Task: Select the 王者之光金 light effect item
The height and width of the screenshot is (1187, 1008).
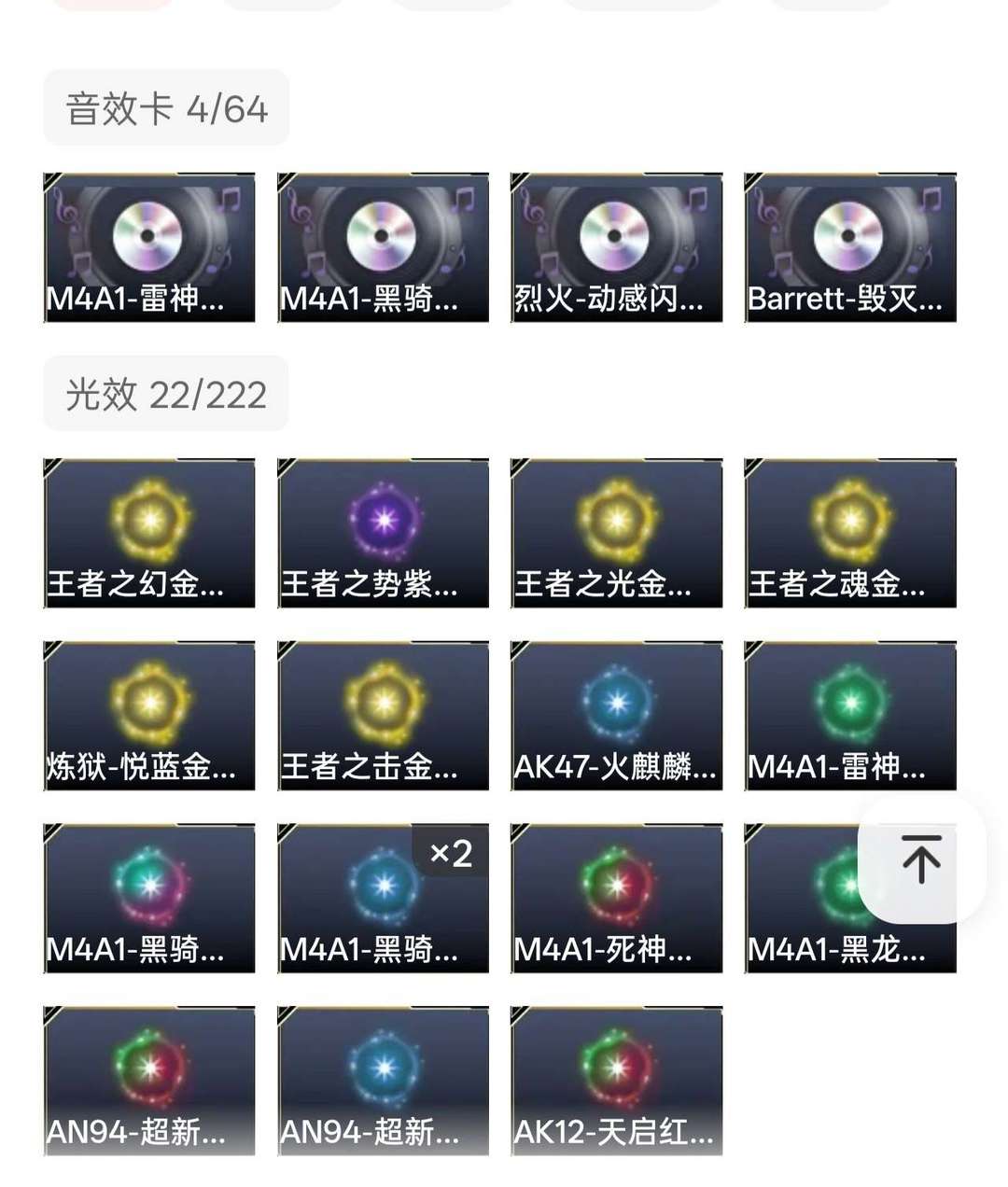Action: (616, 533)
